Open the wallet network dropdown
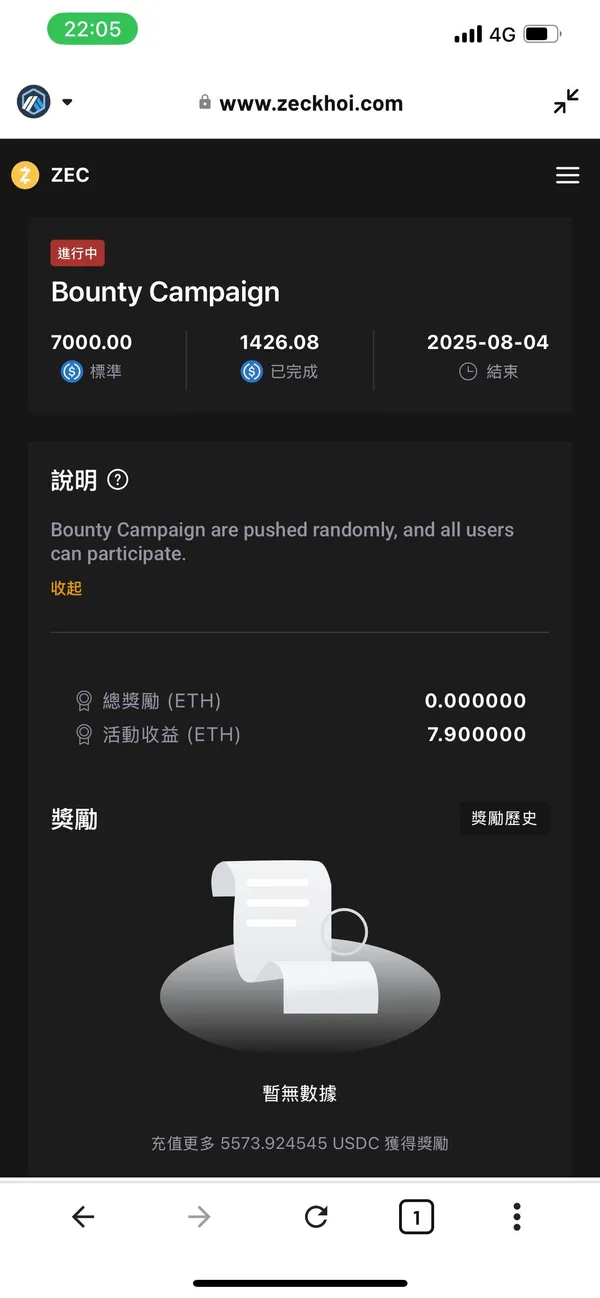The image size is (600, 1298). pyautogui.click(x=66, y=102)
